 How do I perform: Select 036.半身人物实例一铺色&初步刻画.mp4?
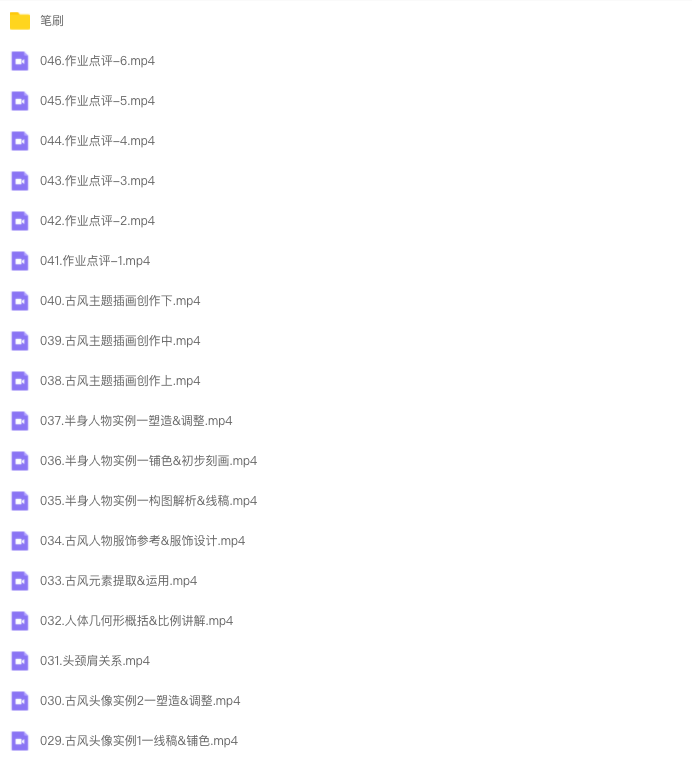148,461
